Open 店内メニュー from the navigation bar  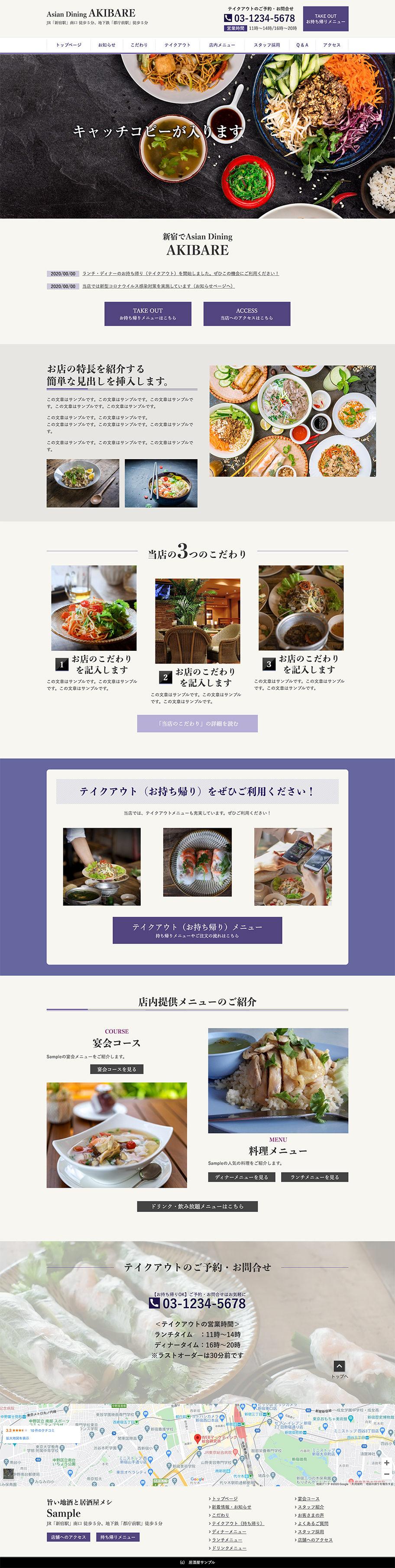pyautogui.click(x=222, y=45)
